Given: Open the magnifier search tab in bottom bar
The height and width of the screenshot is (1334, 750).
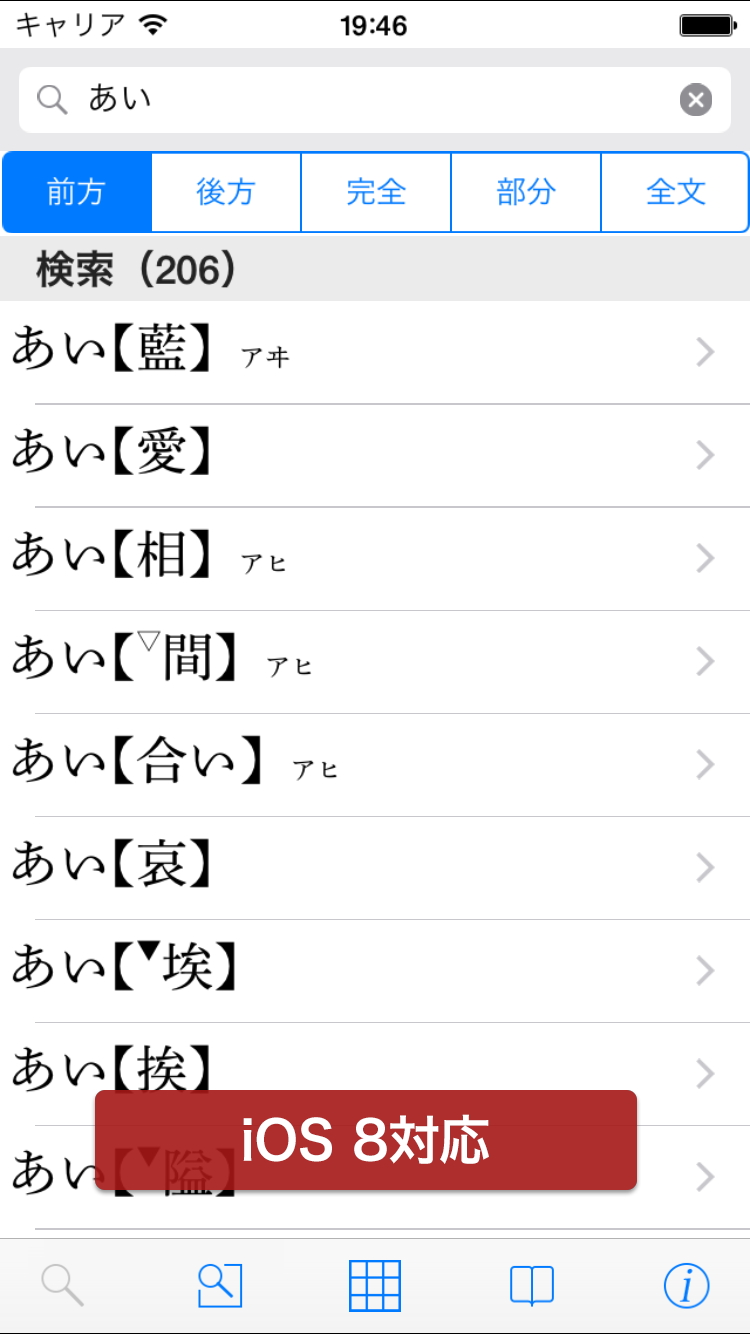Looking at the screenshot, I should pyautogui.click(x=62, y=1285).
